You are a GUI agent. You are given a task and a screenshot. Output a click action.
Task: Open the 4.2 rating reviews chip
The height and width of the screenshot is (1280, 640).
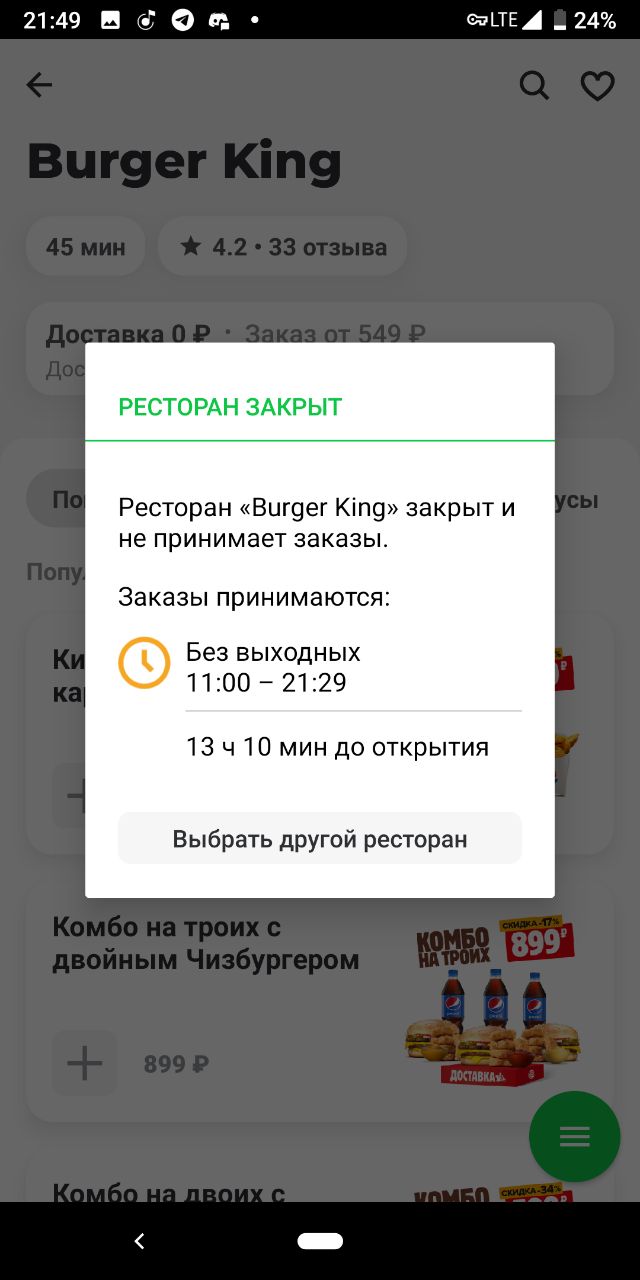click(283, 247)
